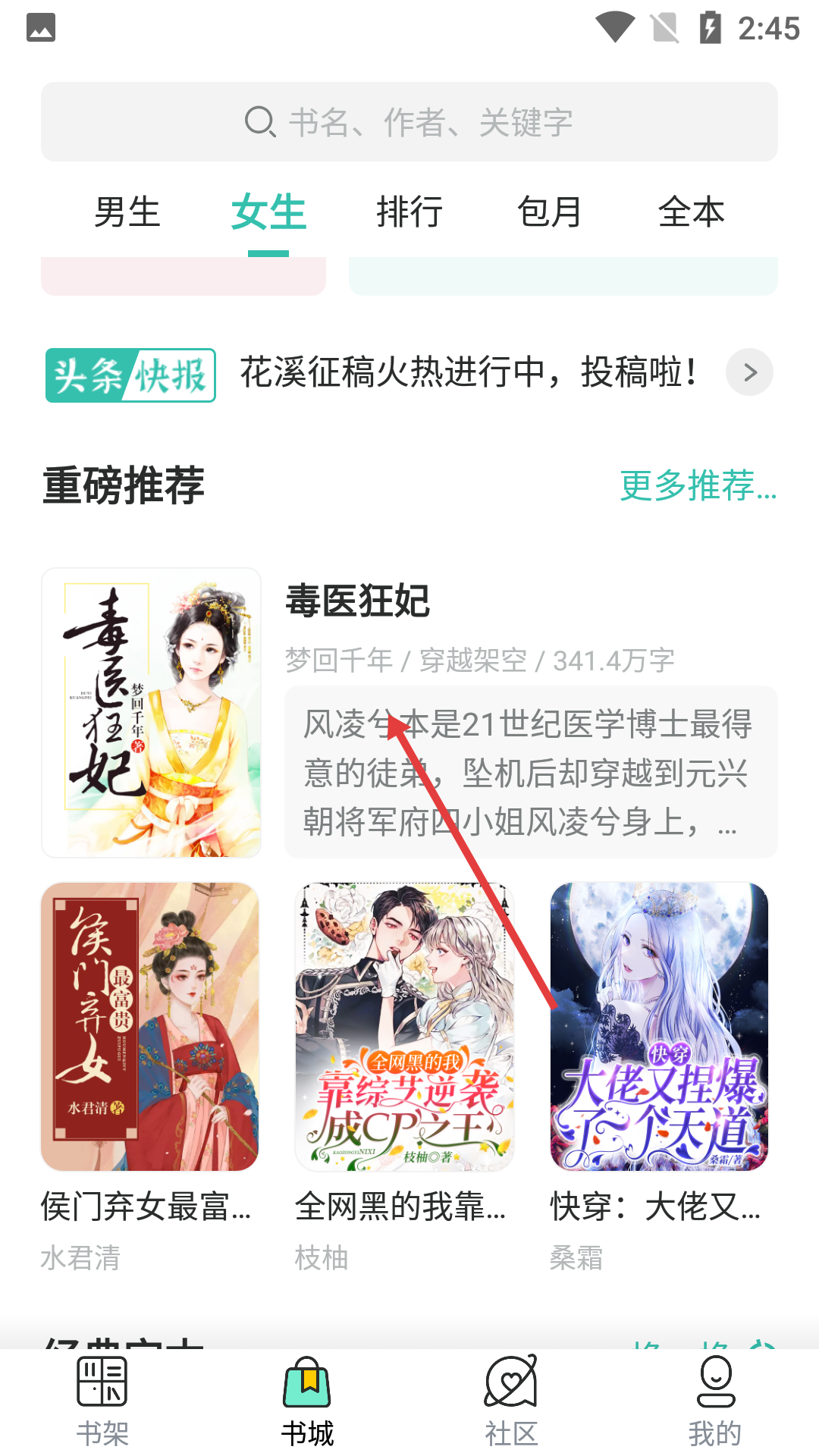Open 快穿：大佬又捏爆了天道 by 桑霜
Screen dimensions: 819x1456
(659, 1026)
